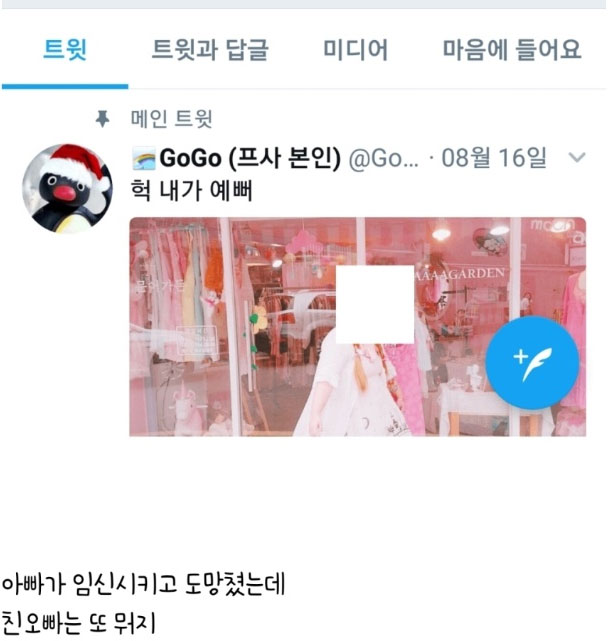Switch to the 트윗과 답글 tab

point(209,49)
